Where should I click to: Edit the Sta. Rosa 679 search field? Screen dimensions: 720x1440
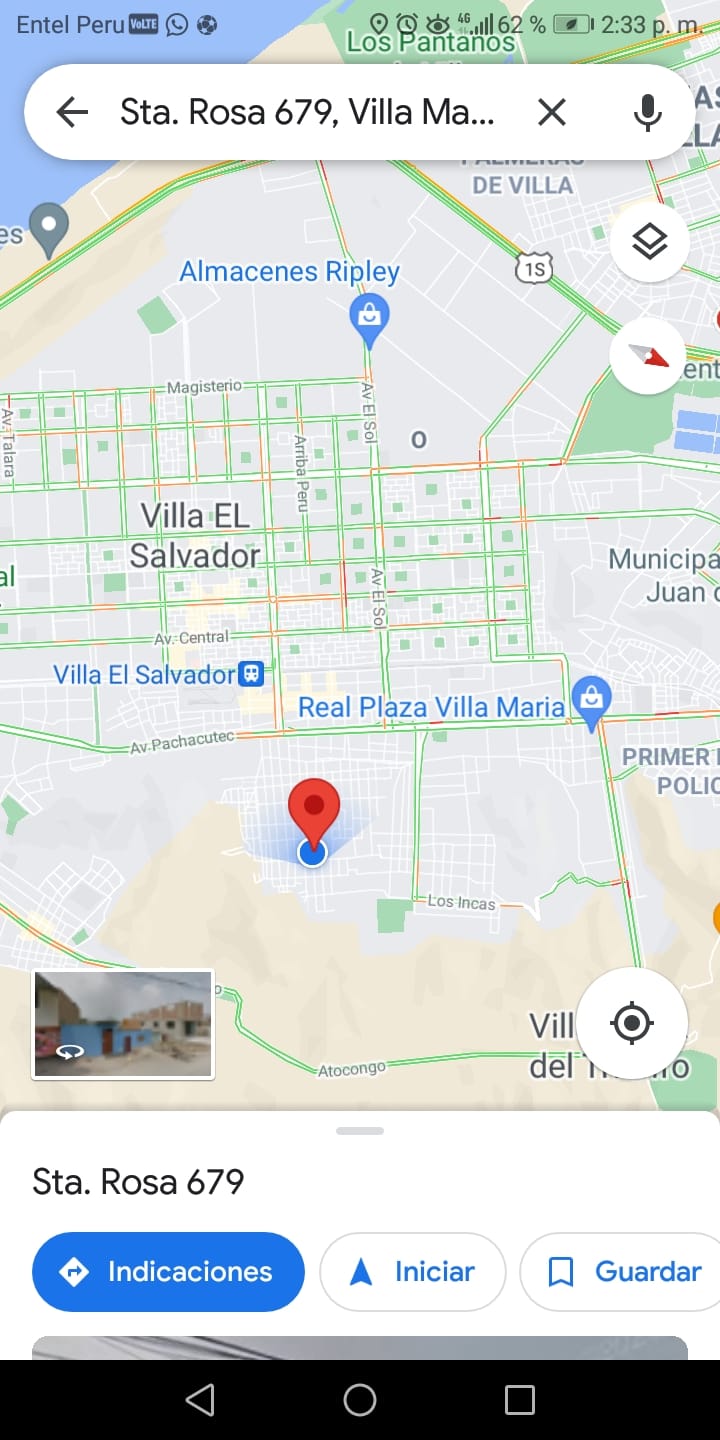pos(308,112)
